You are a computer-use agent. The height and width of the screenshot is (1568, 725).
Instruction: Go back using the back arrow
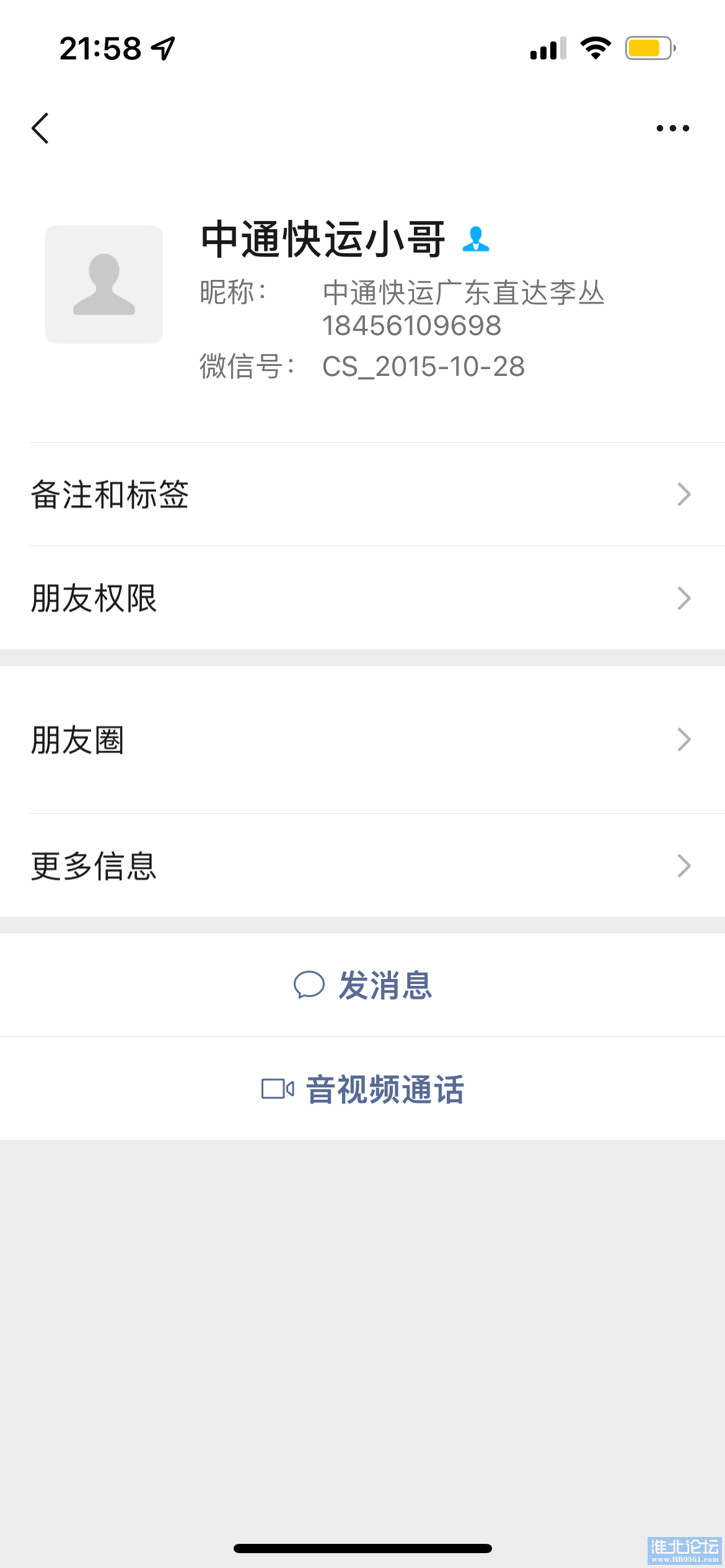coord(41,128)
